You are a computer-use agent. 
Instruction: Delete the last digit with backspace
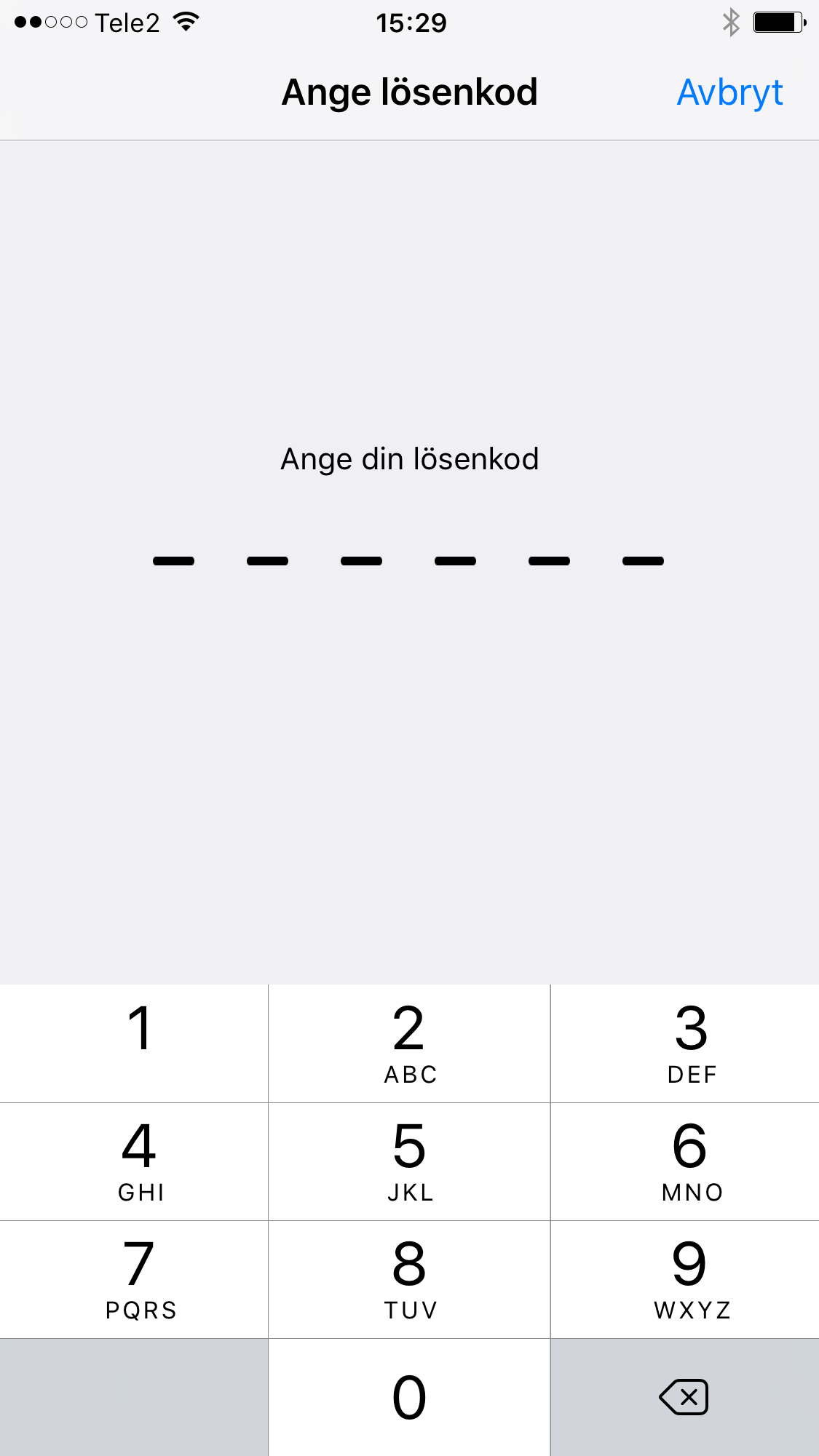[684, 1397]
